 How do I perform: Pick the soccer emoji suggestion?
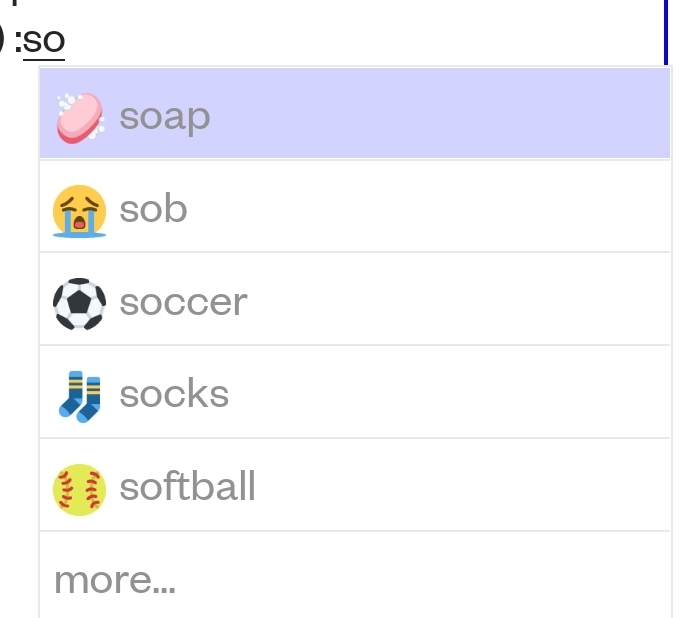pos(354,300)
